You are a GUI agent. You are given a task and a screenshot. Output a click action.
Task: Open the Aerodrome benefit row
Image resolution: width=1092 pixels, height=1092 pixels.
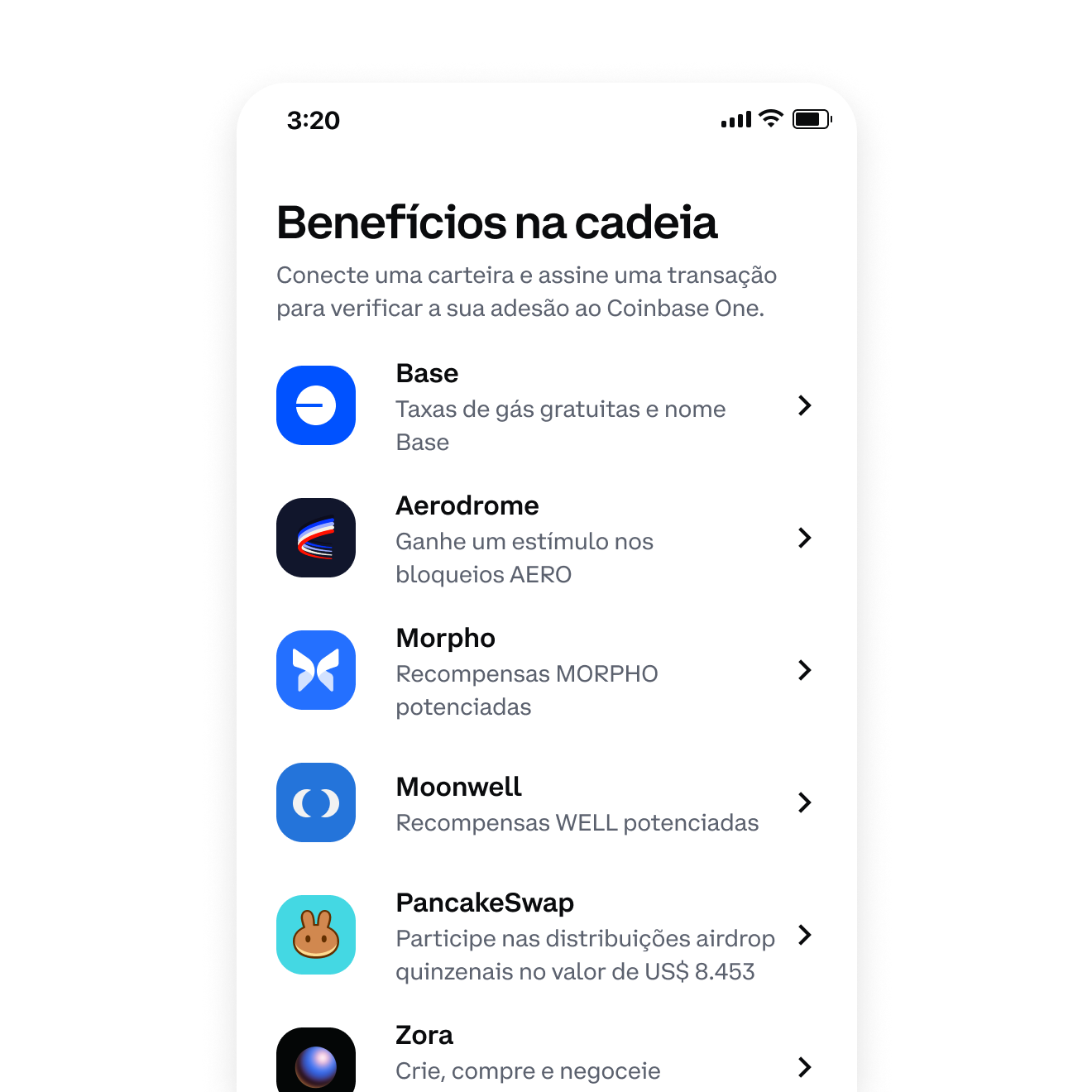coord(546,538)
